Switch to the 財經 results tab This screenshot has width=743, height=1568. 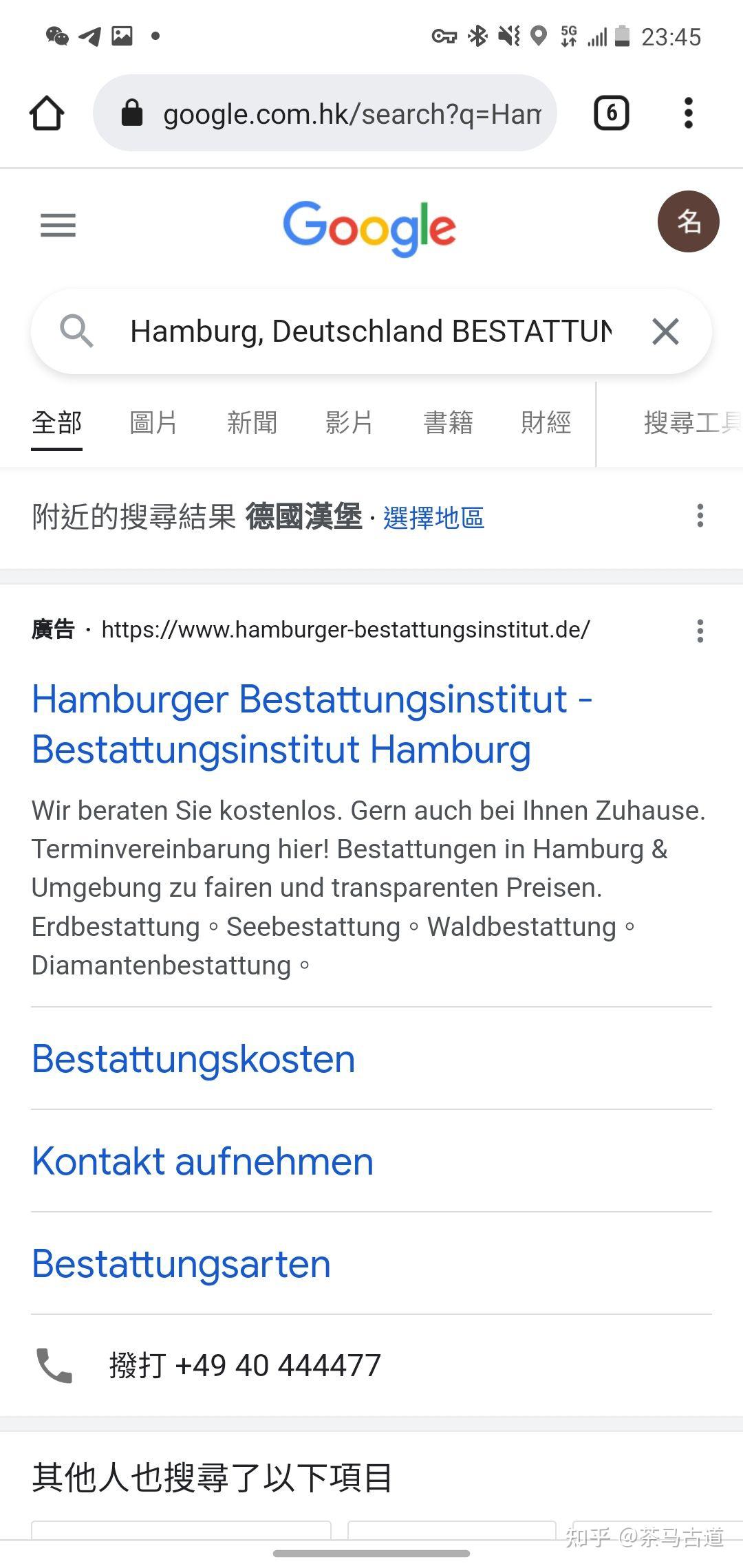click(x=546, y=422)
